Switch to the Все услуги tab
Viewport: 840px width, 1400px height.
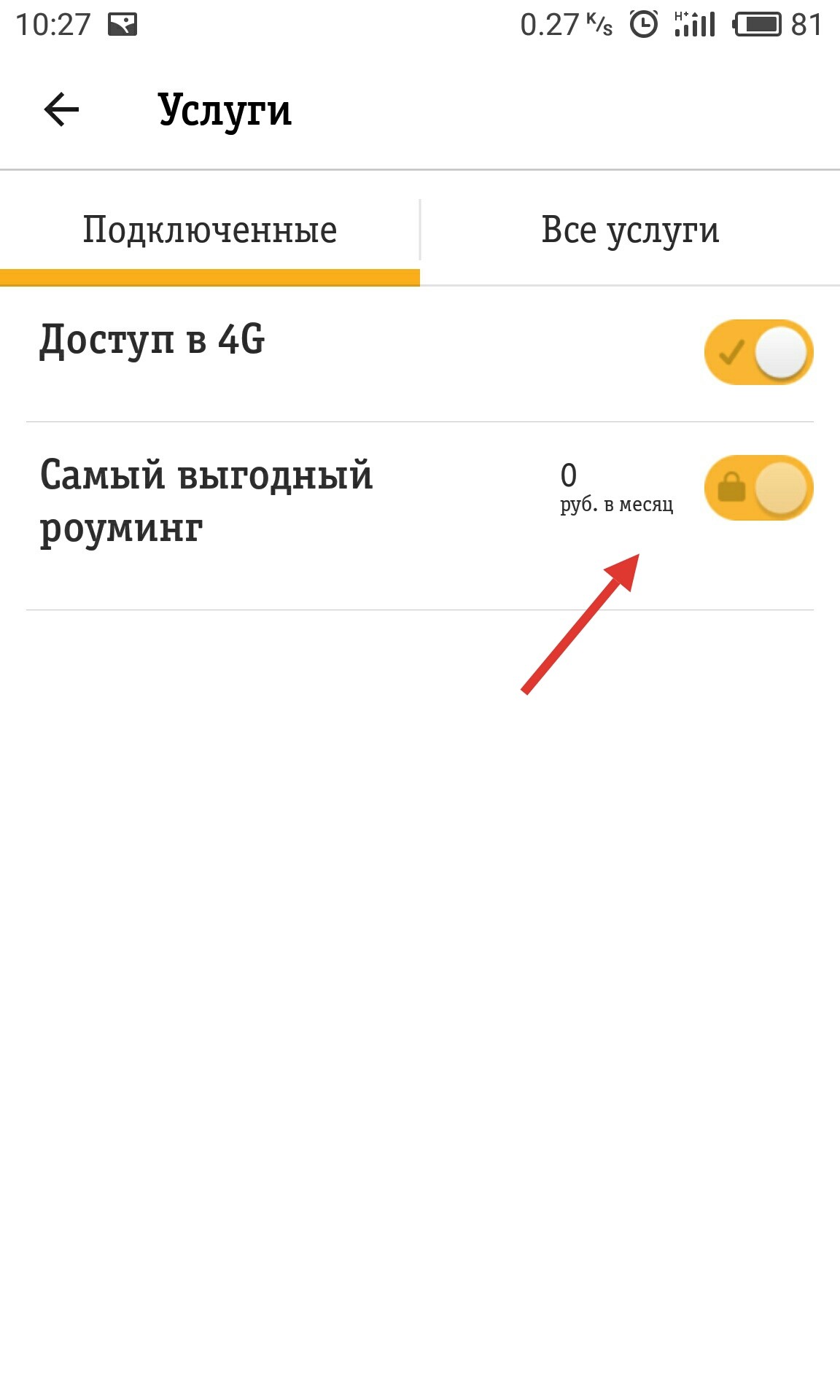pos(630,230)
